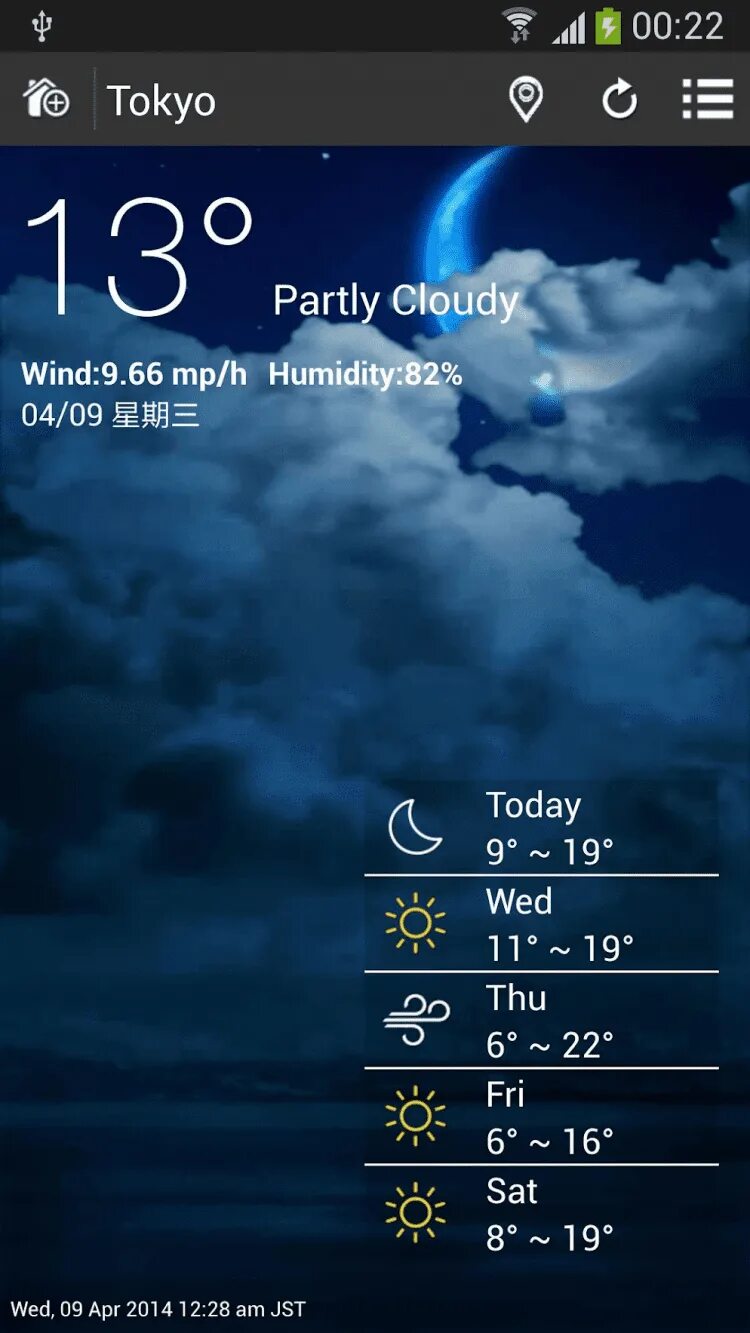The image size is (750, 1333).
Task: Check the Fri forecast row
Action: click(x=541, y=1117)
